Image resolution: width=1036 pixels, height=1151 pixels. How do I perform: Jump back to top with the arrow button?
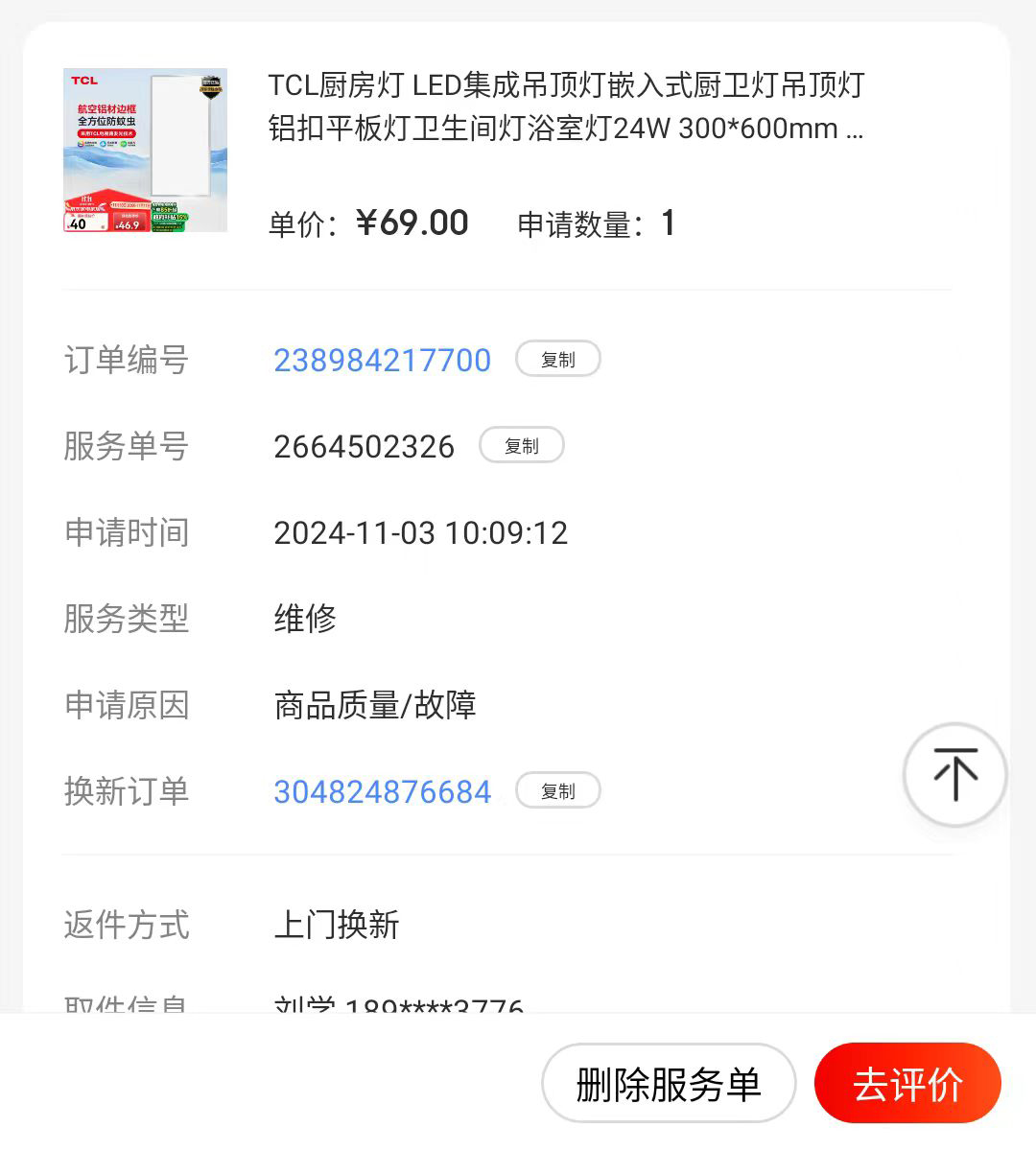tap(954, 774)
